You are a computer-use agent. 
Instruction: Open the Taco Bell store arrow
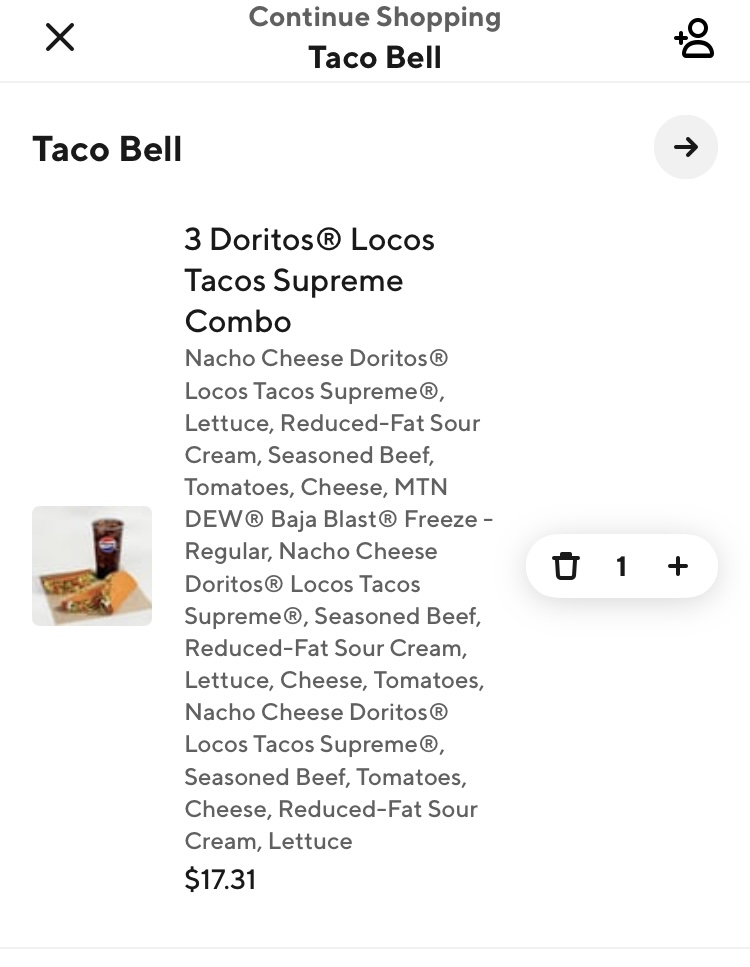point(685,147)
